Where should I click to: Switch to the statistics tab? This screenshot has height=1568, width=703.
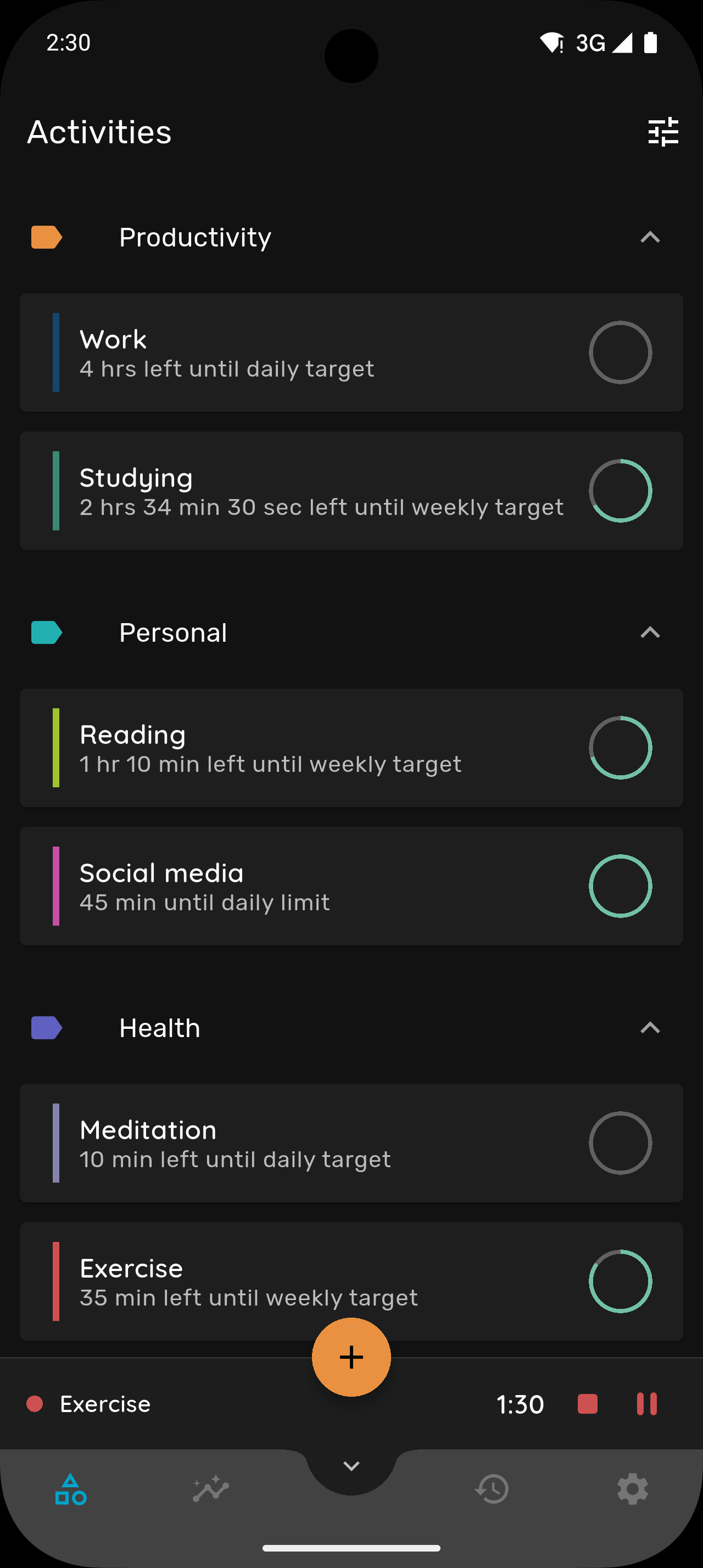[210, 1489]
